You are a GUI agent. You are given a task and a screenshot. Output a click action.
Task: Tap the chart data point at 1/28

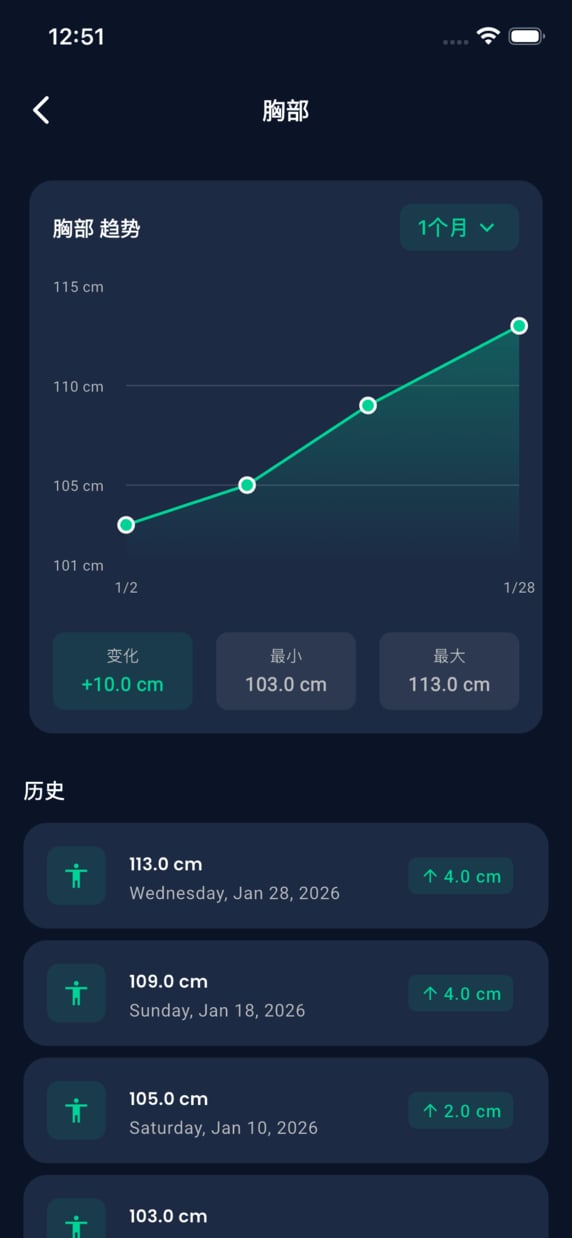pos(519,325)
